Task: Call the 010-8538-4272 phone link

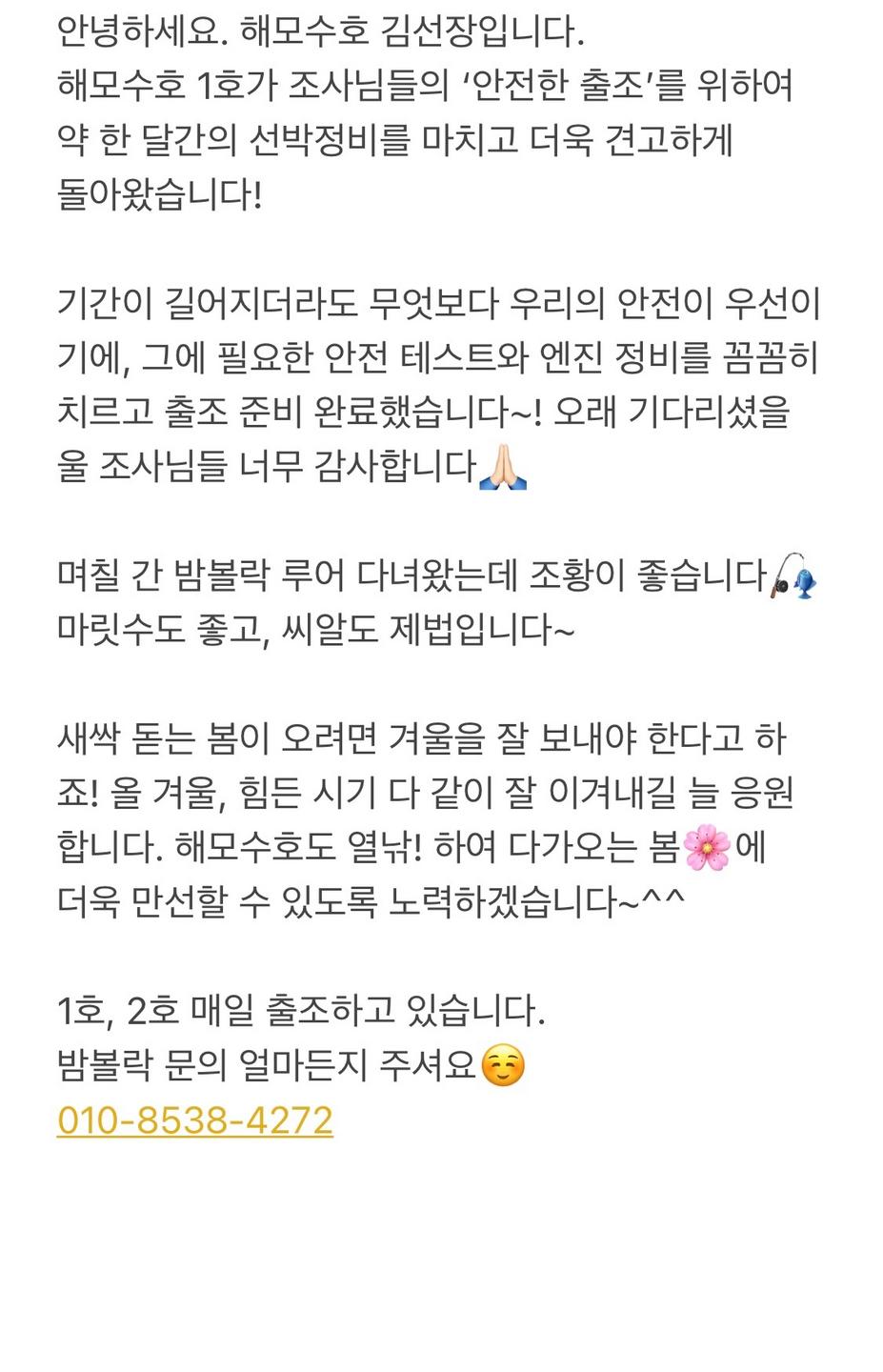Action: tap(195, 1120)
